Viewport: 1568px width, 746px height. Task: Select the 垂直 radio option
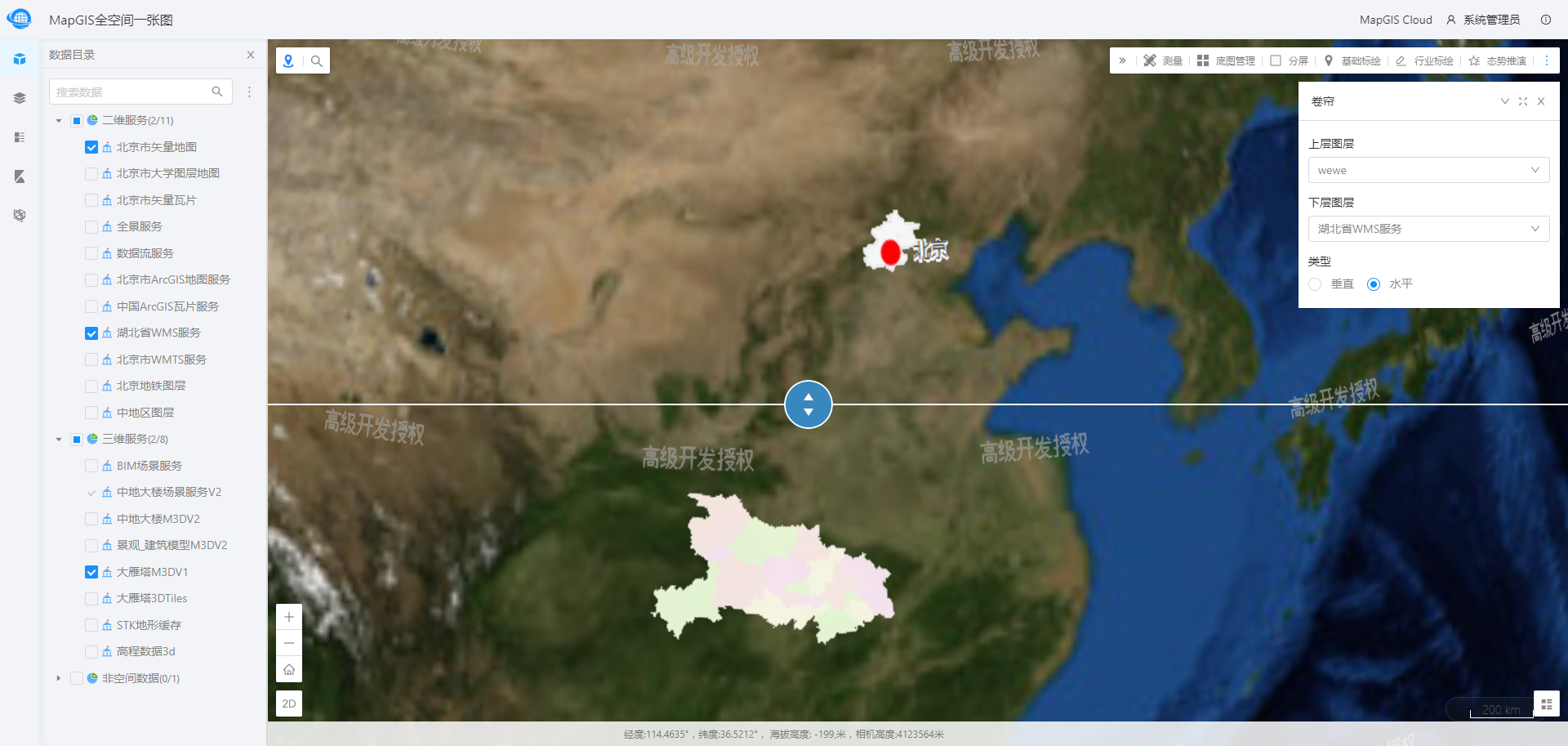coord(1315,284)
